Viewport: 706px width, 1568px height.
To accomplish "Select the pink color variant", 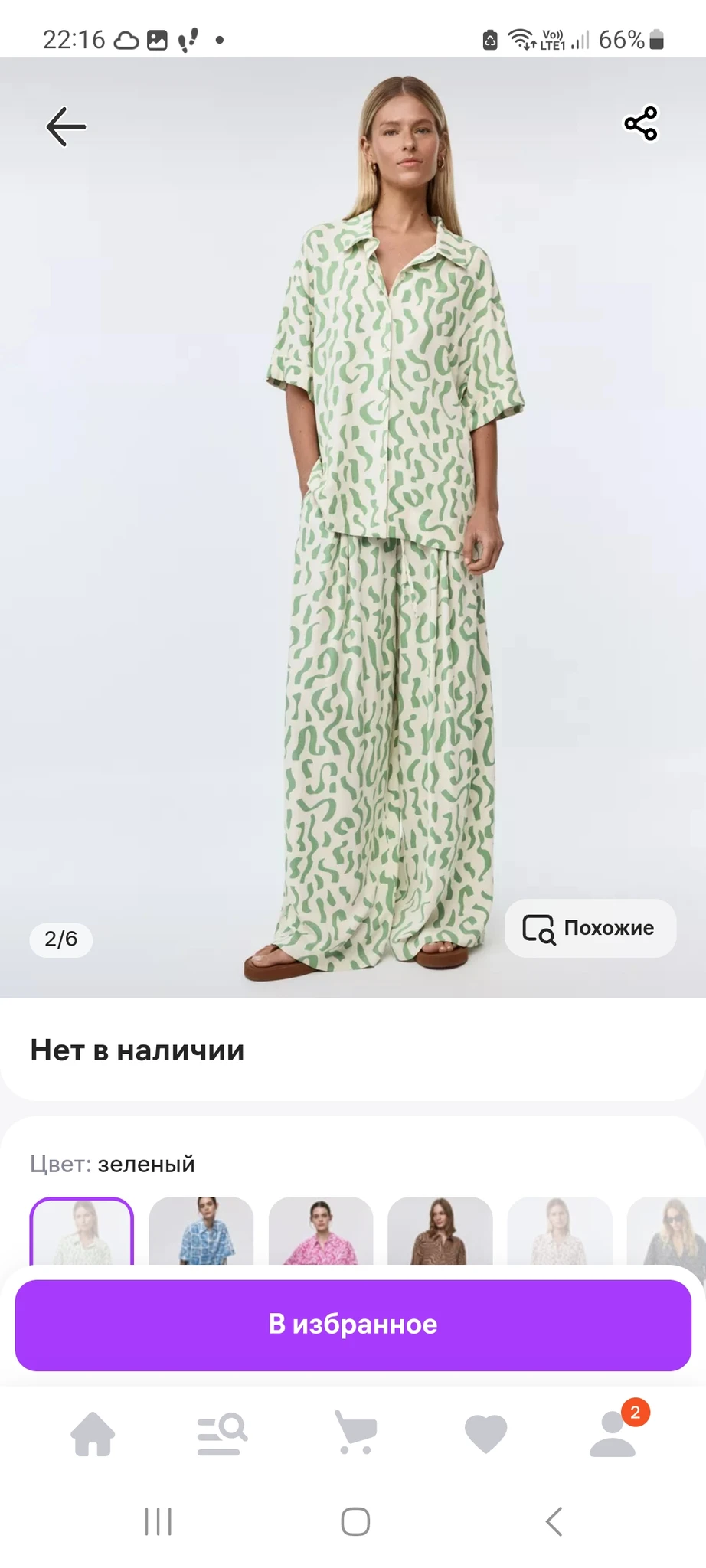I will [x=321, y=1231].
